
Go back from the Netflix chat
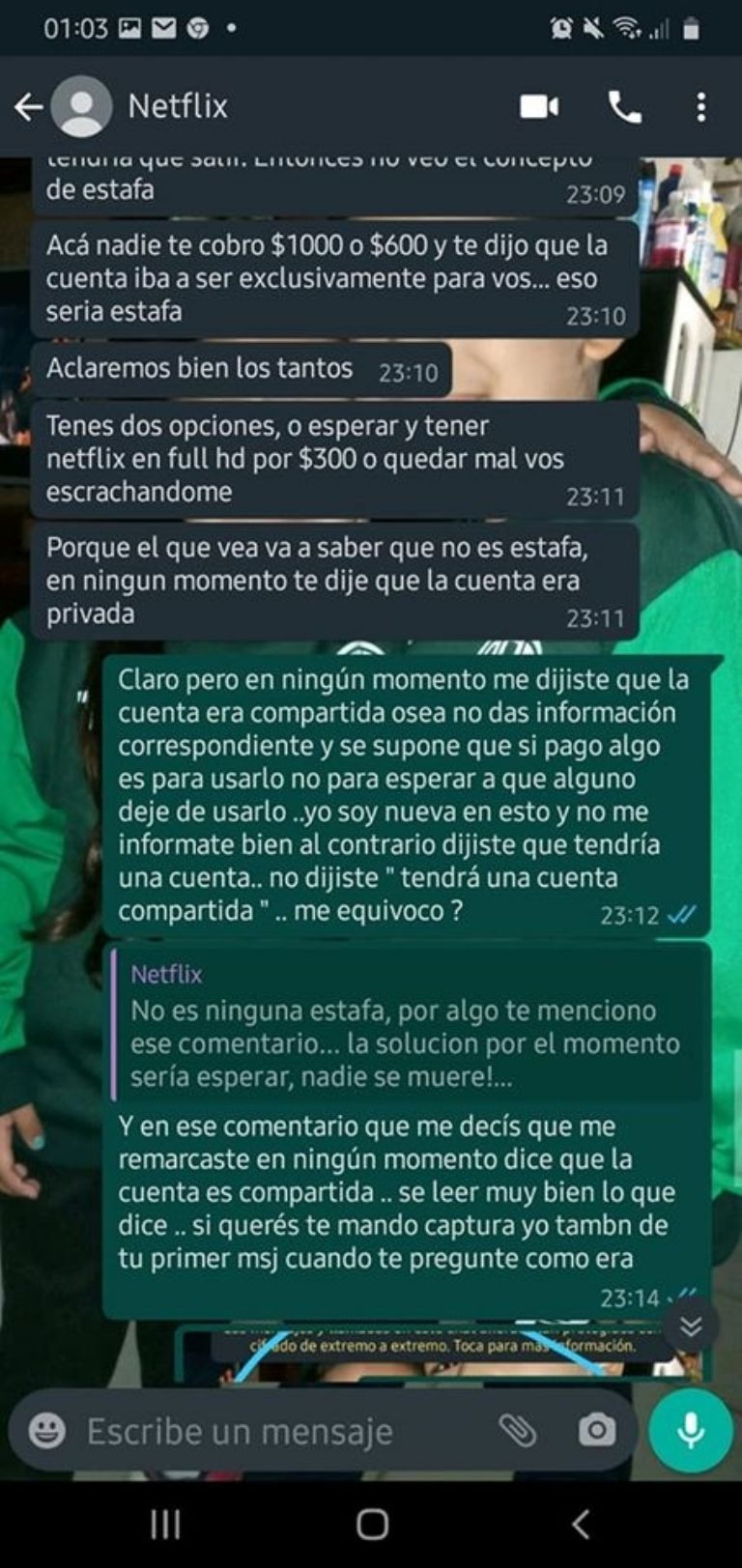point(29,106)
